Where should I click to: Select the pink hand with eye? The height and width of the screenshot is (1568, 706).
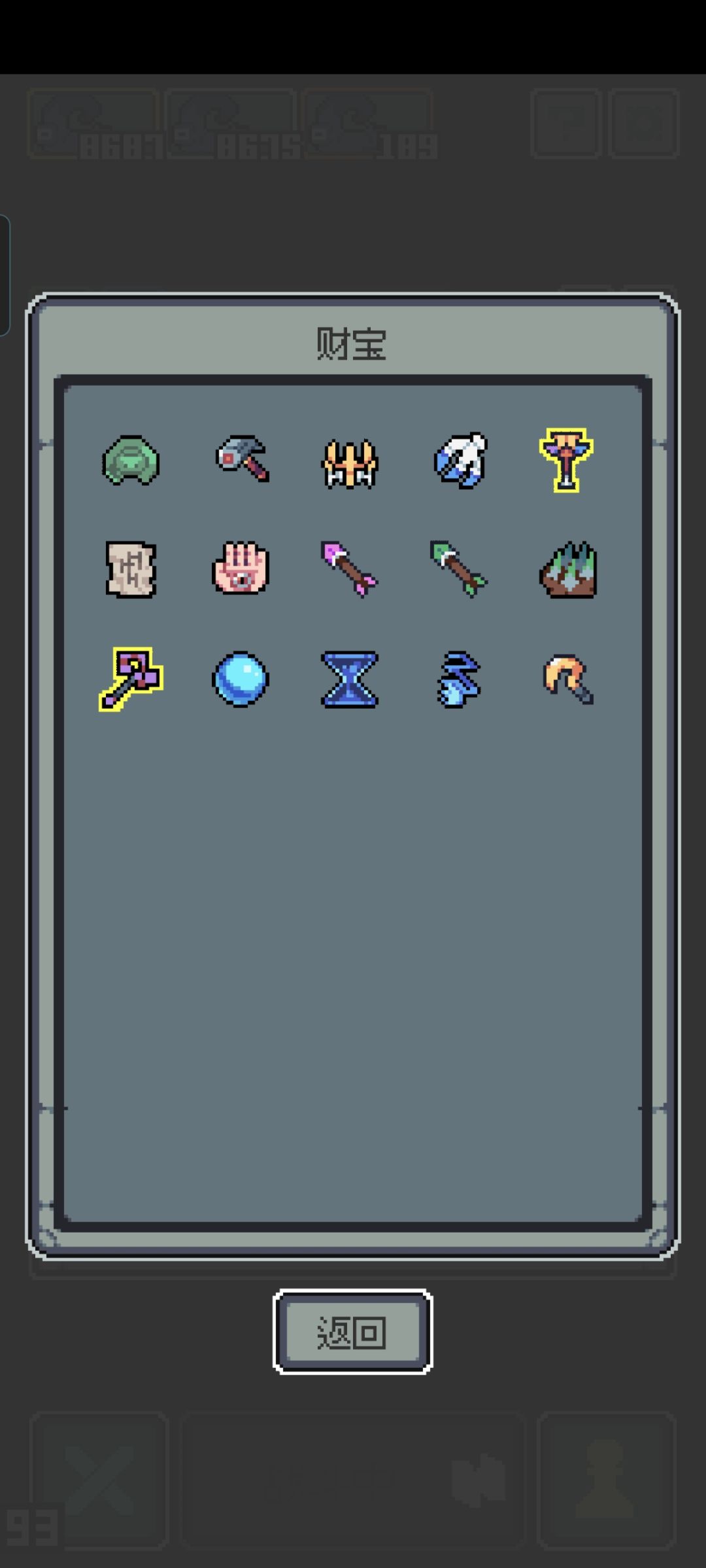click(241, 568)
